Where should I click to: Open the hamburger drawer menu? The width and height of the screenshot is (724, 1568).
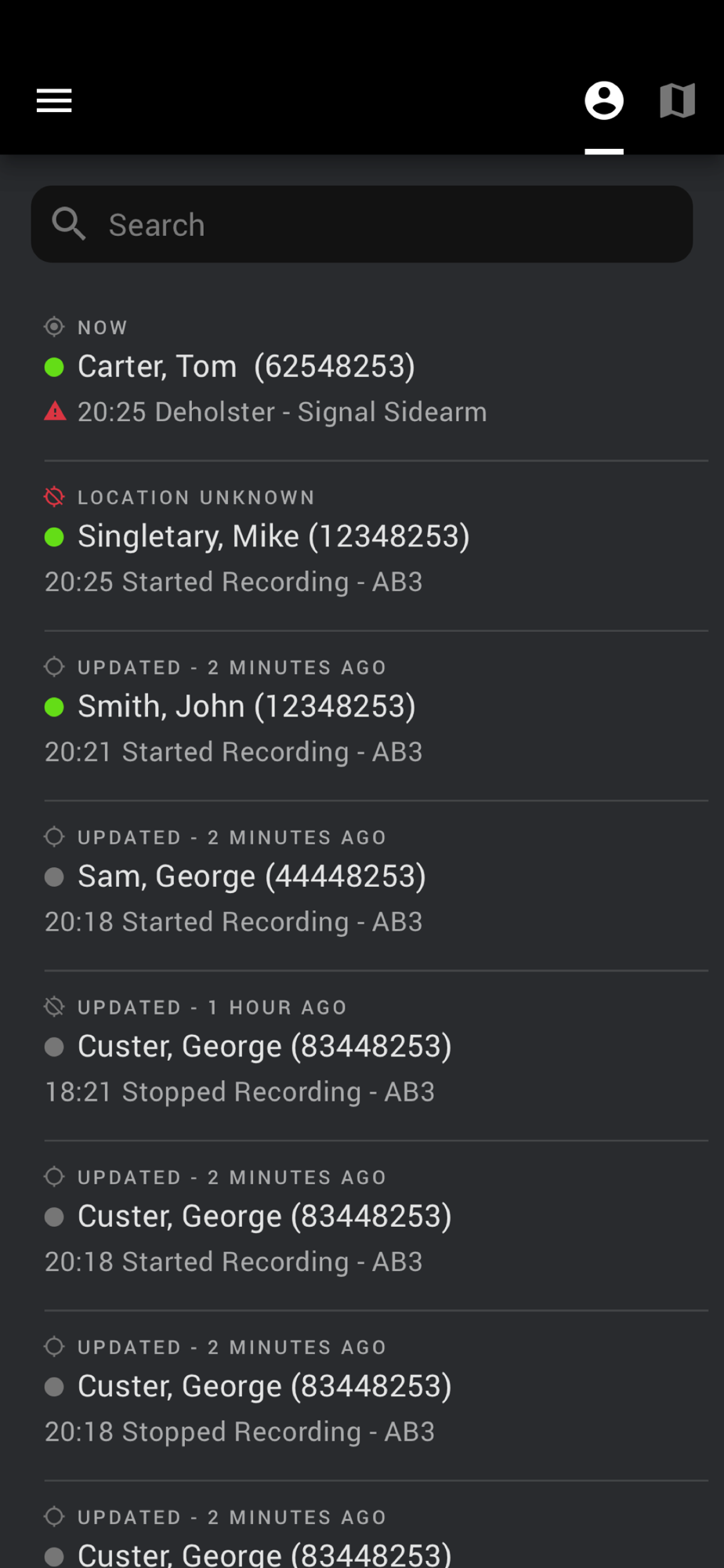pyautogui.click(x=54, y=100)
